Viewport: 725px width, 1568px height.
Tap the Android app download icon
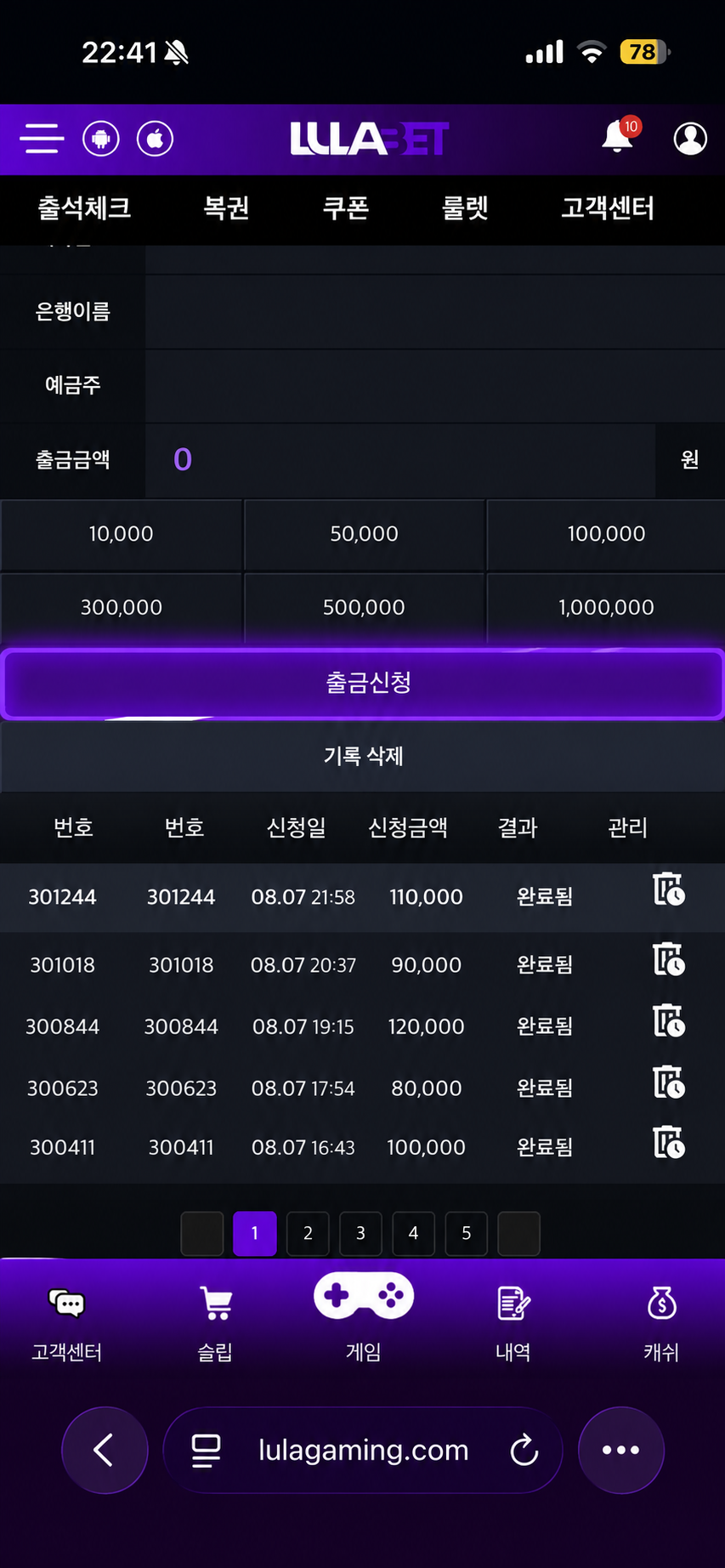[101, 139]
